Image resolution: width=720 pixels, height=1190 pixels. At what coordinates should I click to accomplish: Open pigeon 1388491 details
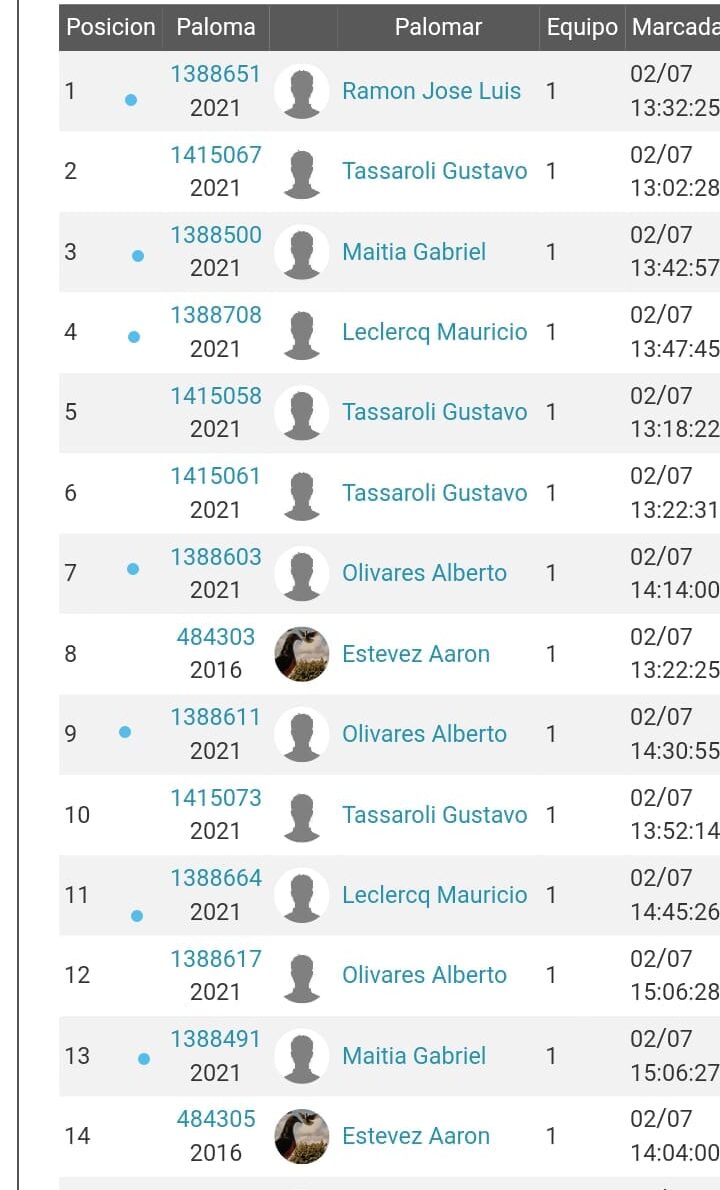coord(215,1039)
